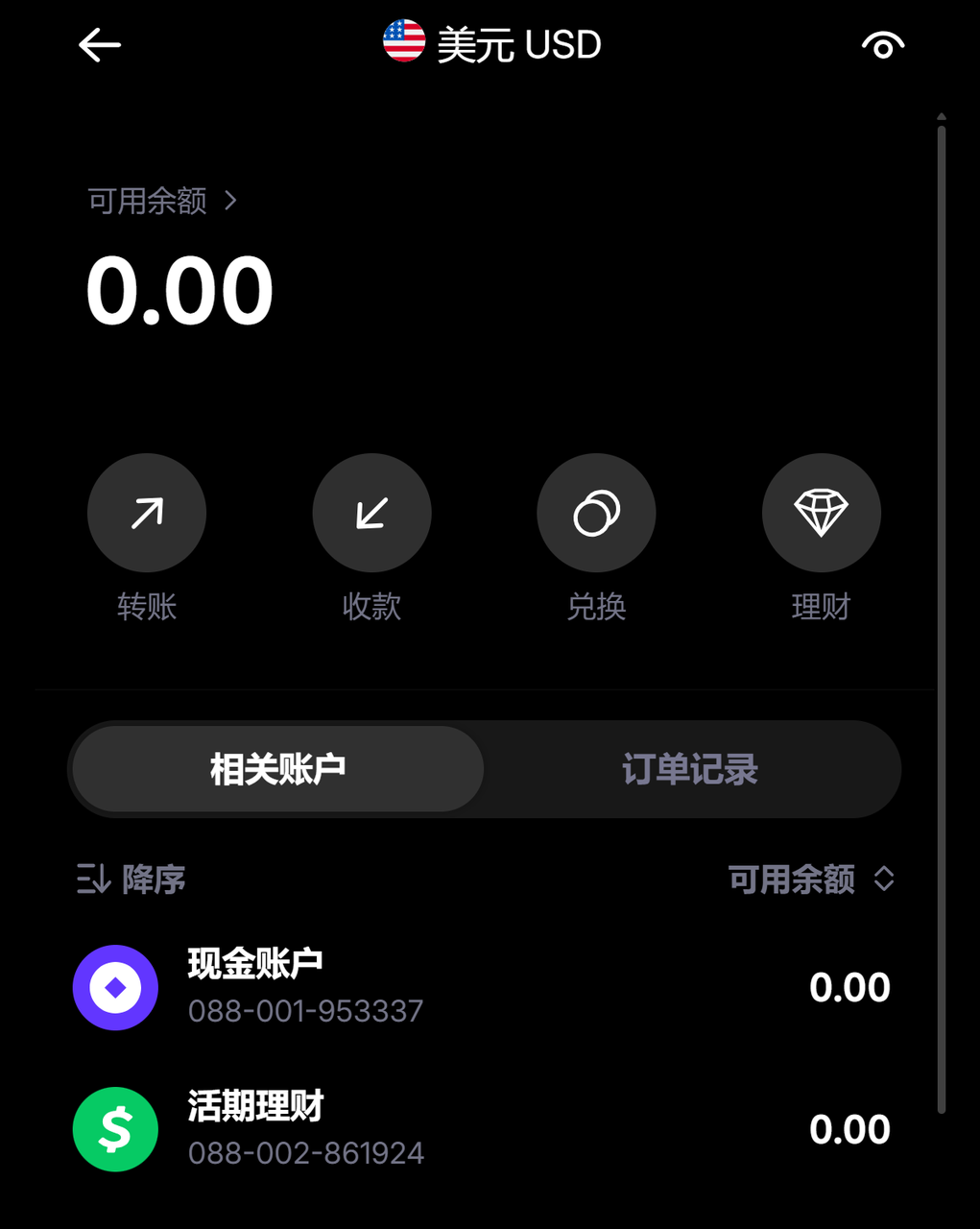Image resolution: width=980 pixels, height=1229 pixels.
Task: Tap the purple 现金账户 account icon
Action: 115,987
